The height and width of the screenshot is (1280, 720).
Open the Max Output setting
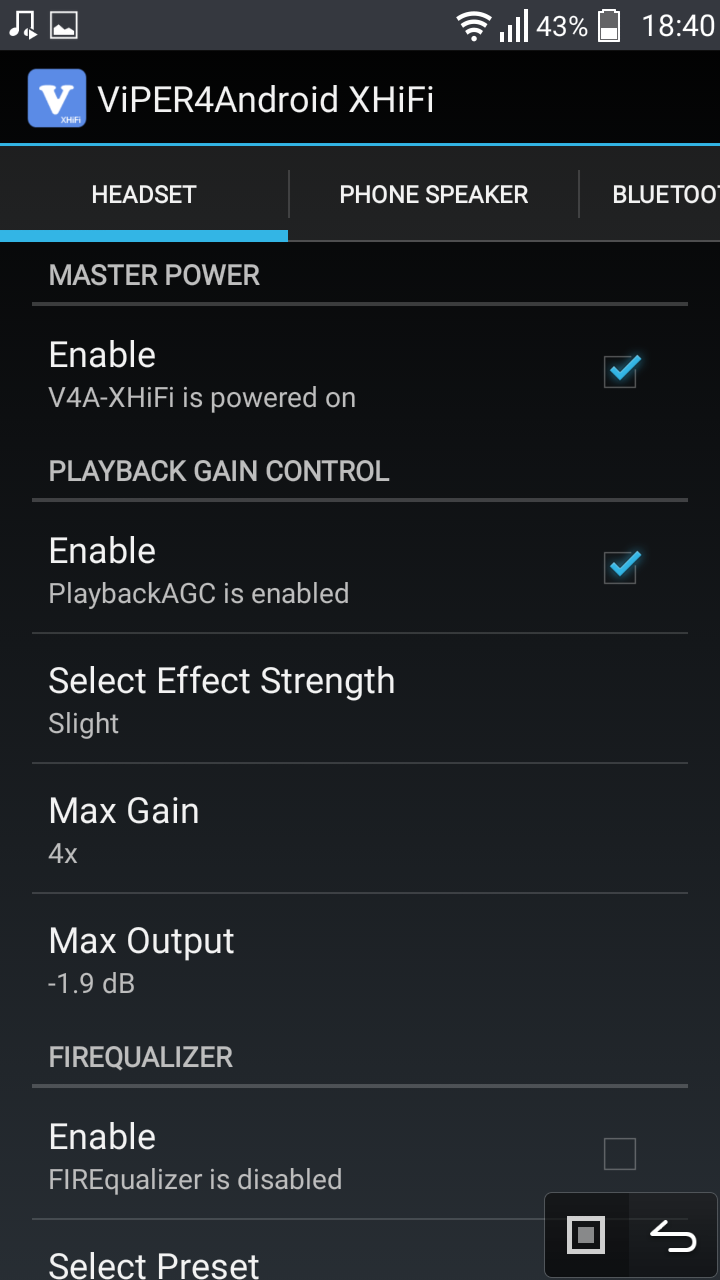[x=360, y=958]
